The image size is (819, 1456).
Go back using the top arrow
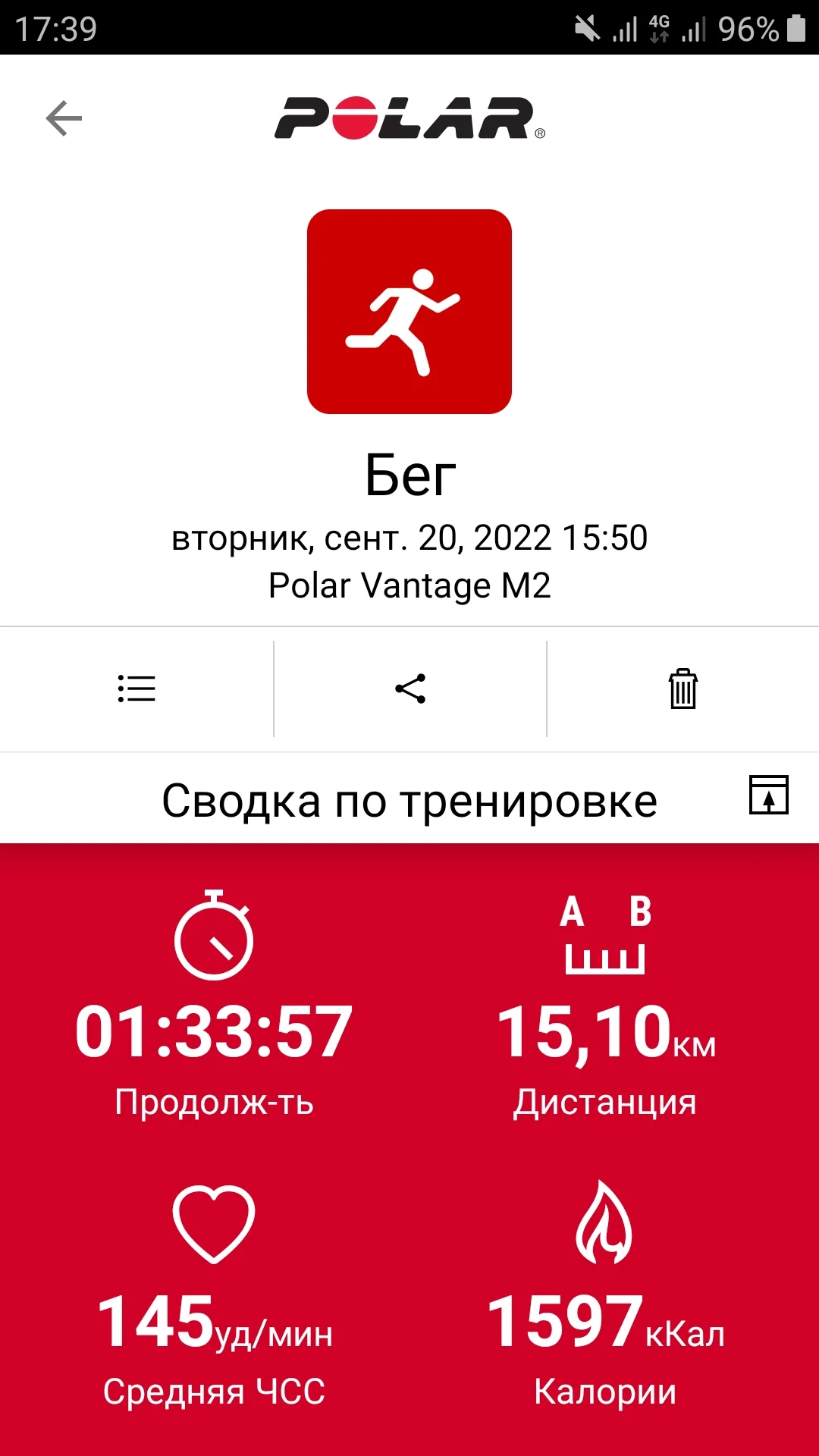(64, 118)
